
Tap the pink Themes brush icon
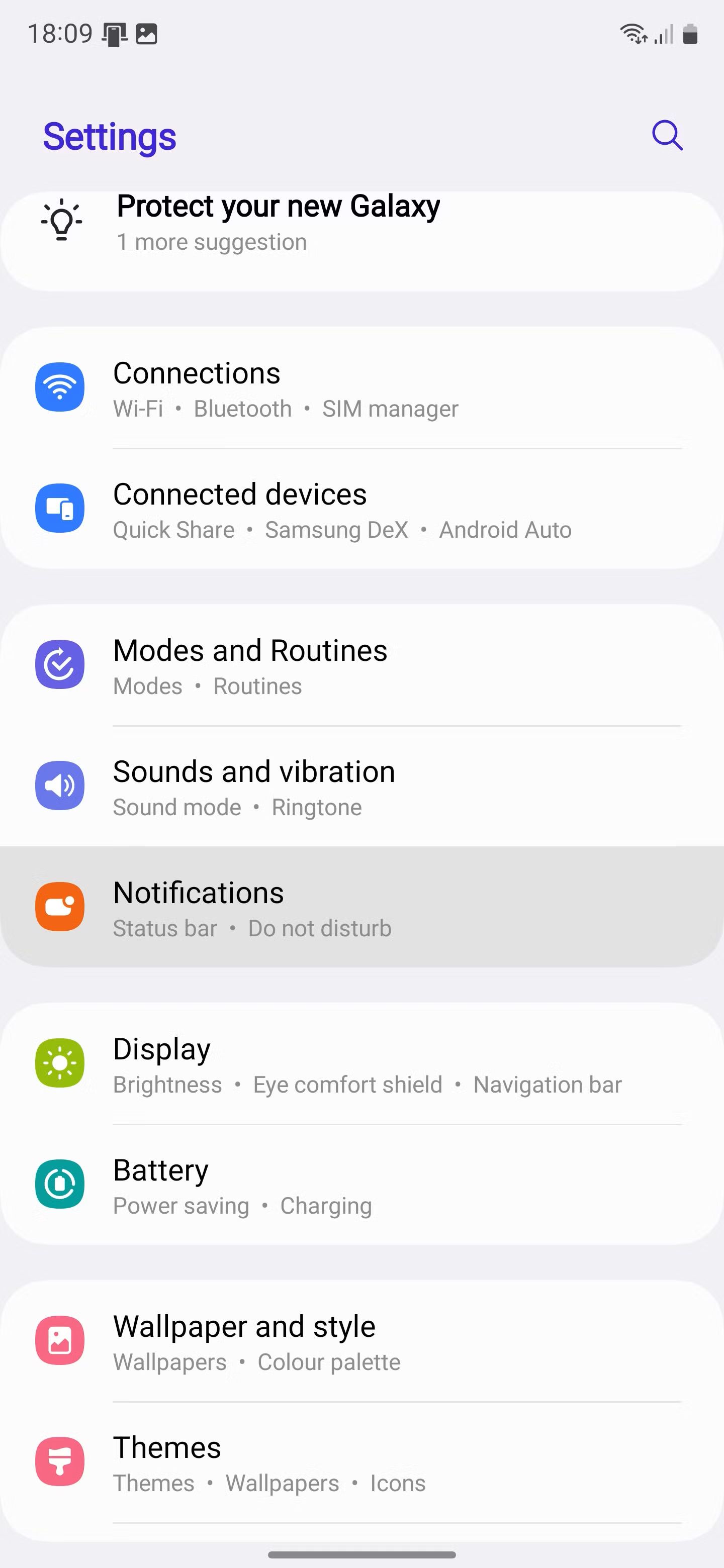click(60, 1462)
